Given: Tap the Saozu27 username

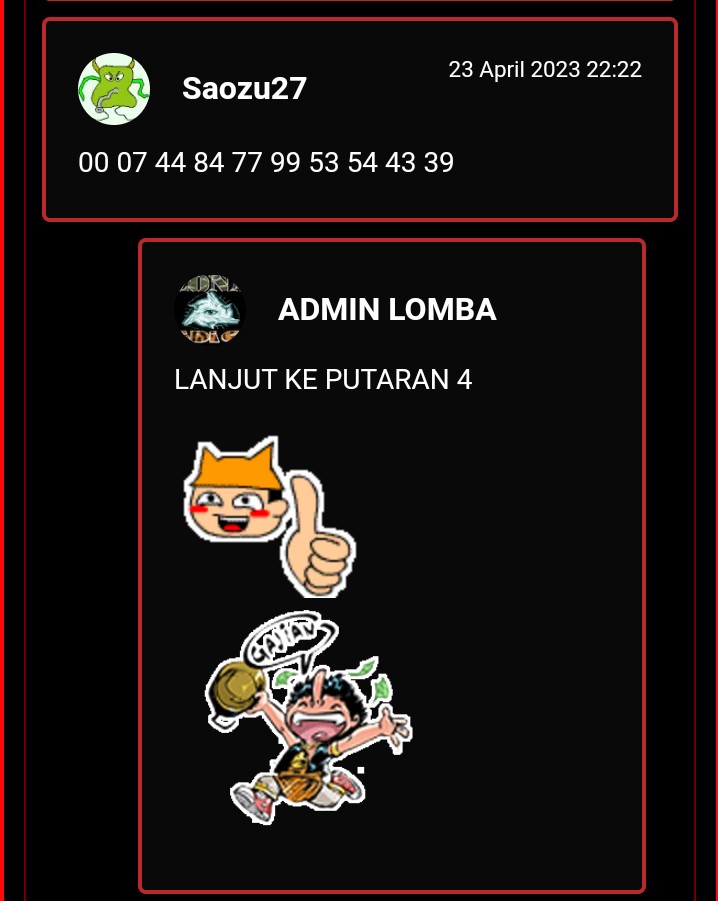Looking at the screenshot, I should pos(244,89).
